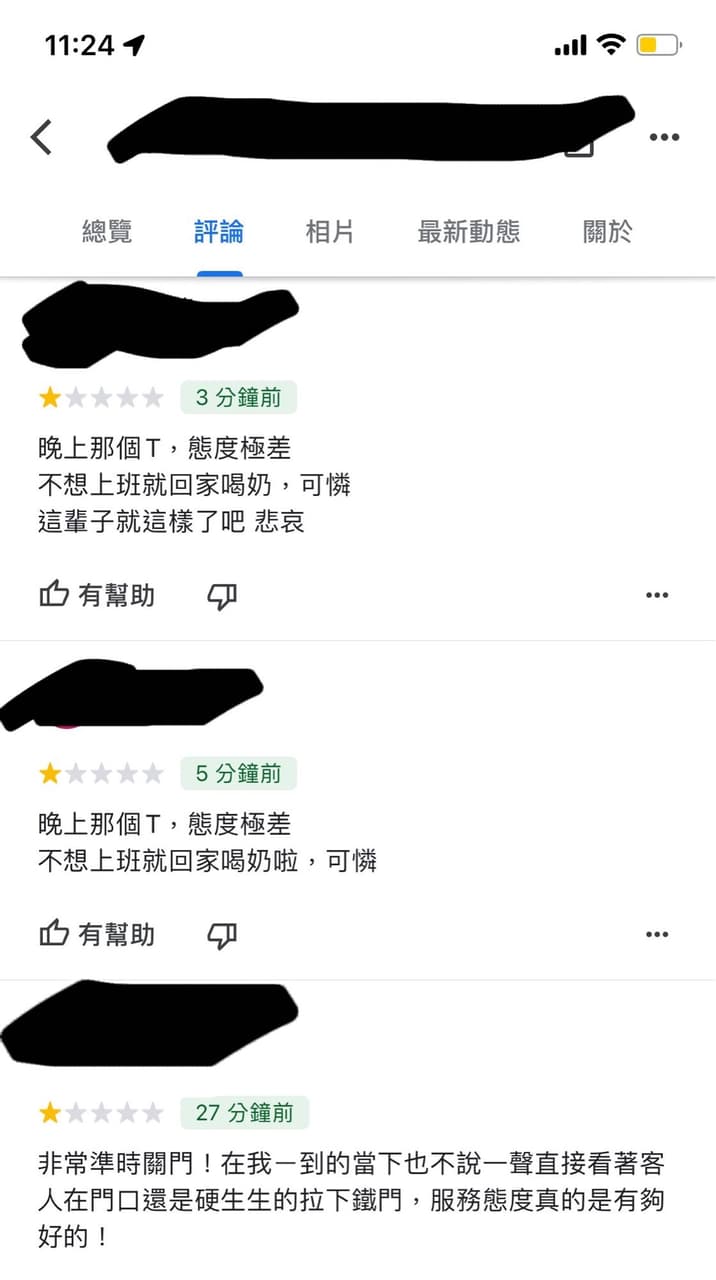Thumbs-down the review posted 5 分鐘前
Image resolution: width=716 pixels, height=1280 pixels.
[x=222, y=935]
